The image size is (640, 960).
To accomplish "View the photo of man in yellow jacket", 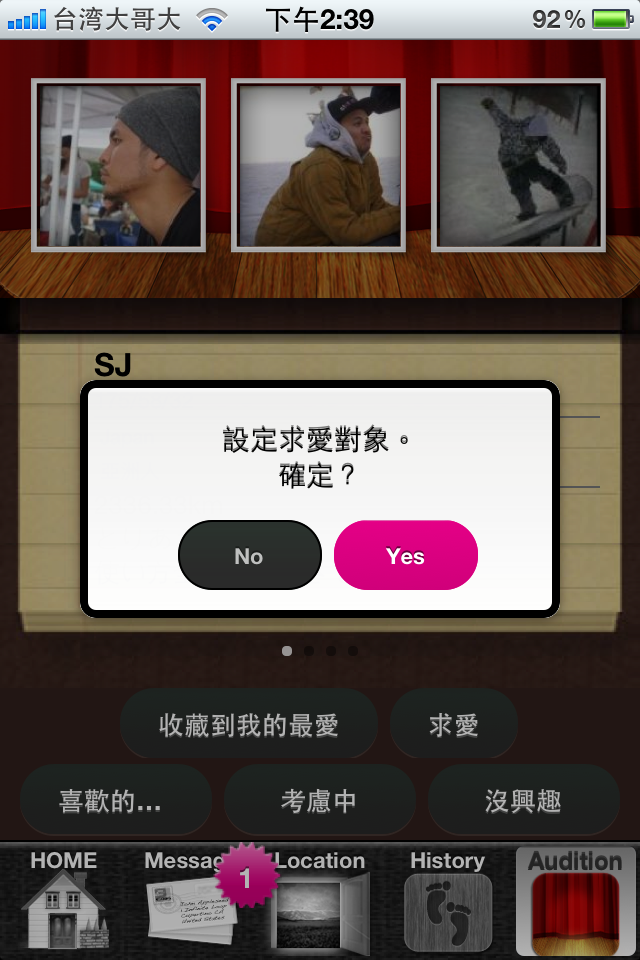I will pos(319,165).
